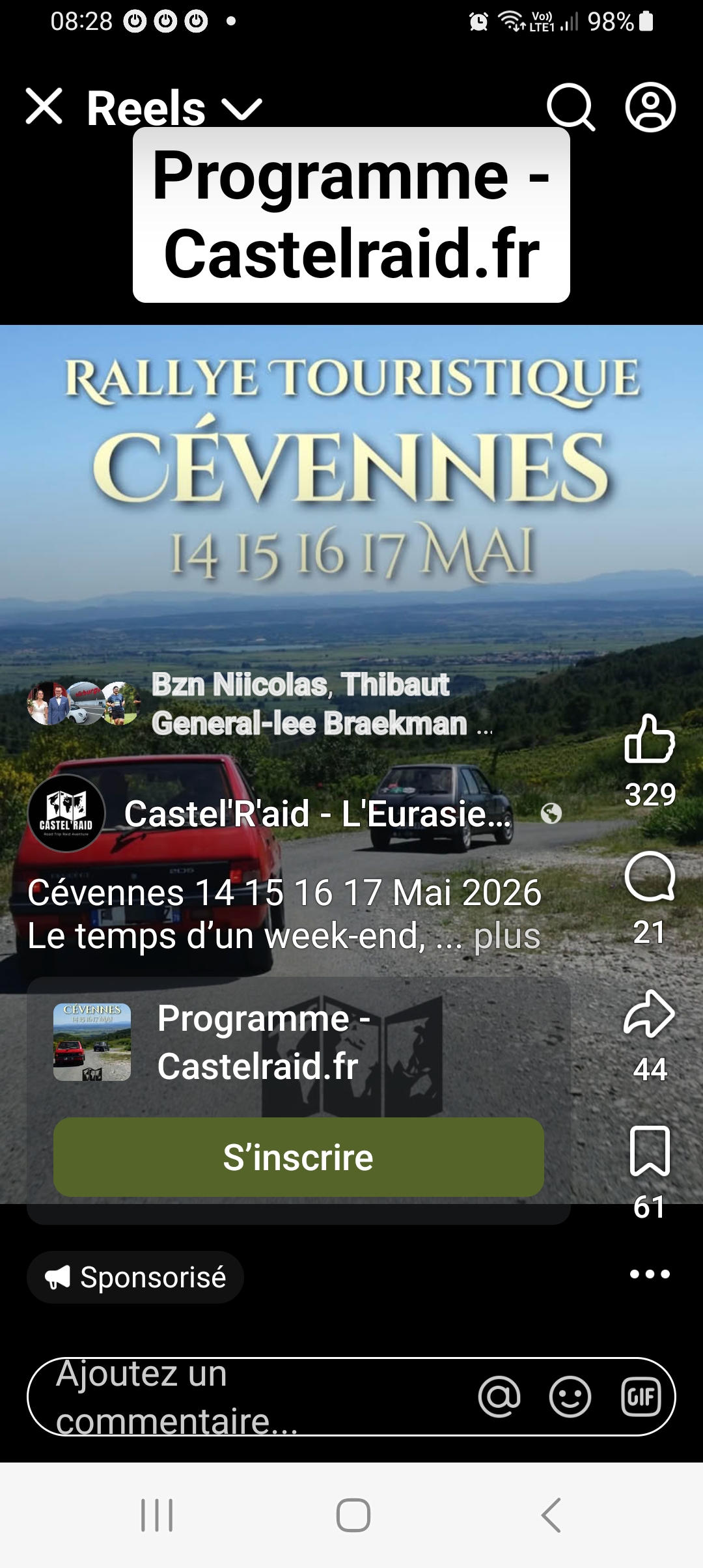
Task: Open the GIF picker
Action: click(x=641, y=1397)
